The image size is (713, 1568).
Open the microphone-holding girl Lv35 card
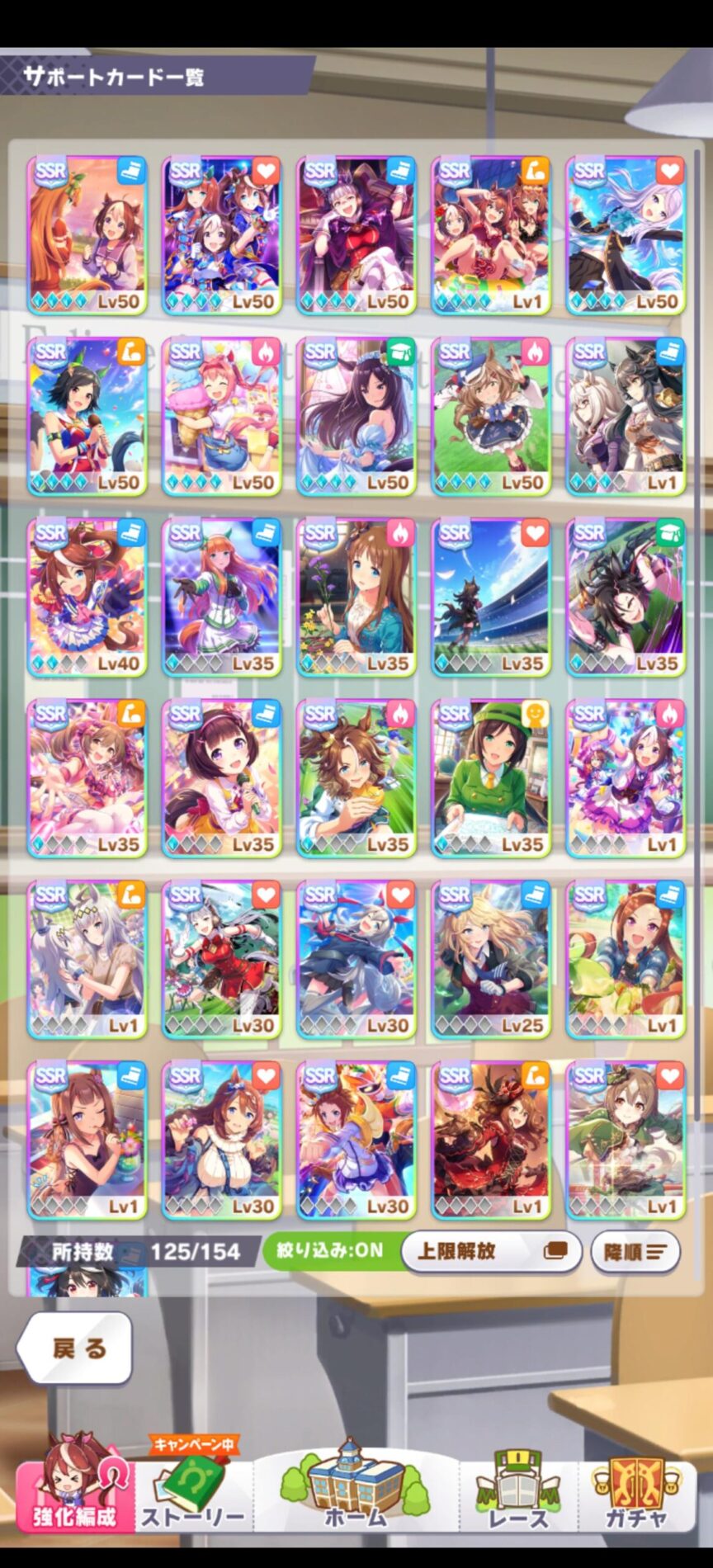coord(221,778)
